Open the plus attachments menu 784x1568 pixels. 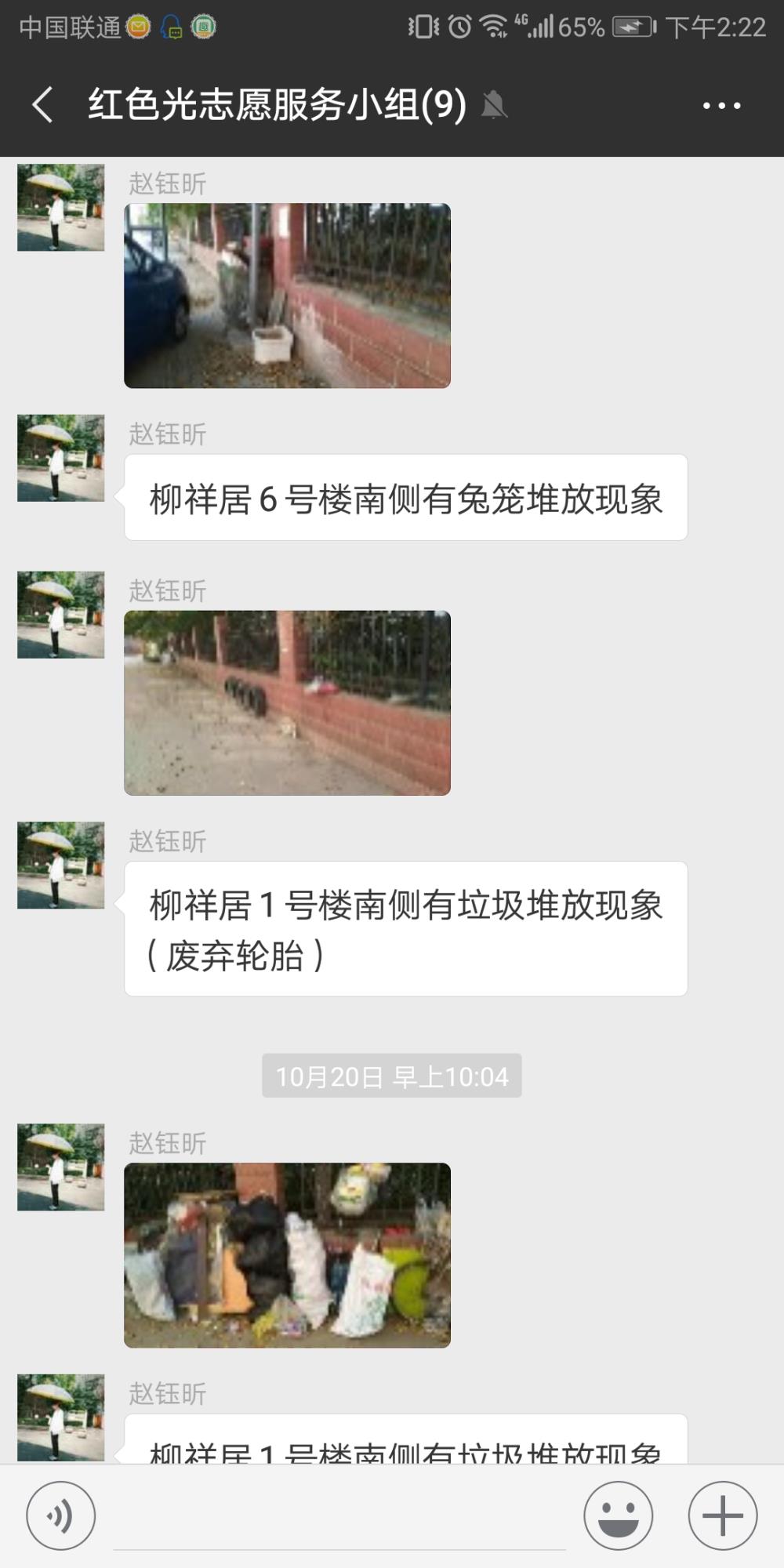[x=723, y=1515]
